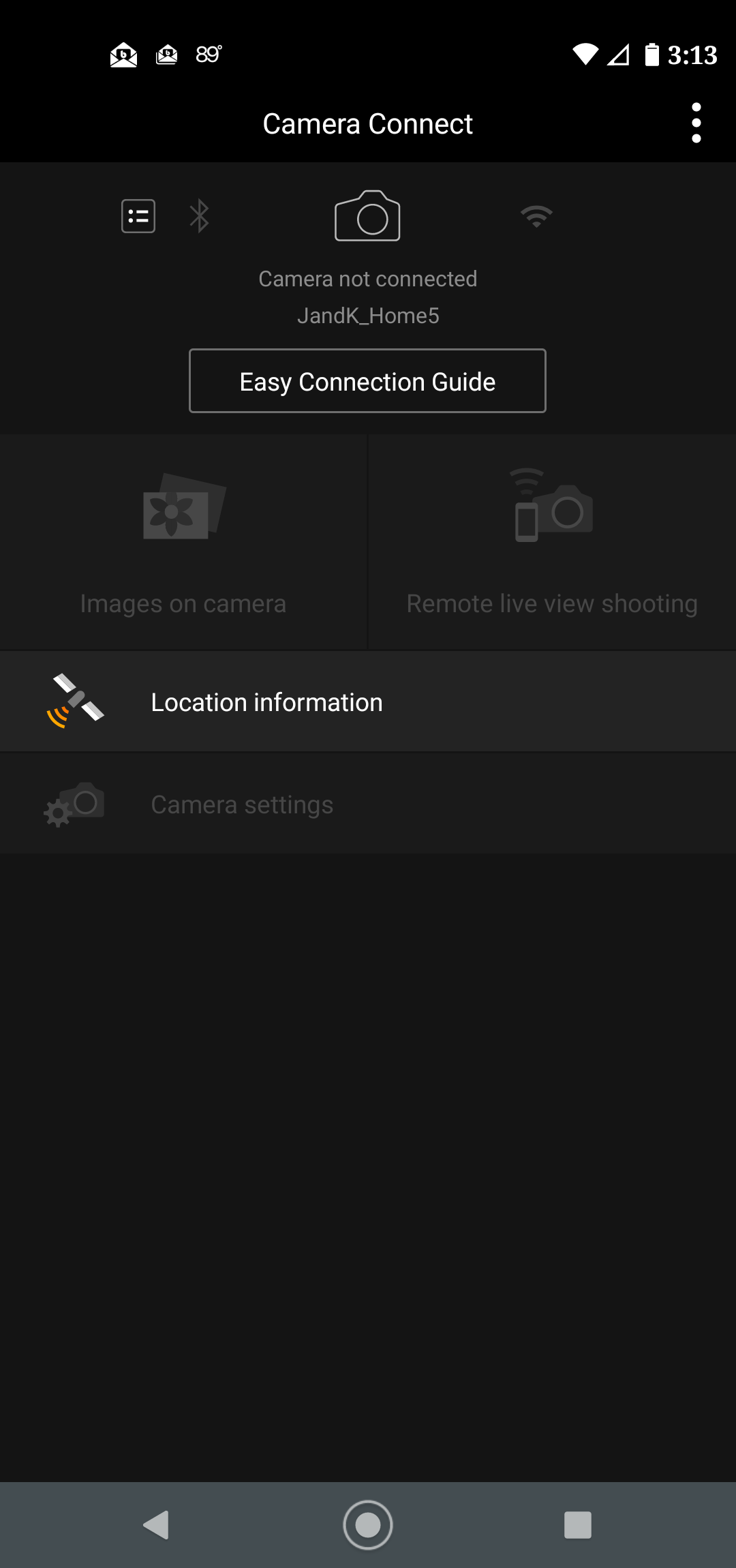Tap the Camera settings text label
This screenshot has height=1568, width=736.
pyautogui.click(x=242, y=804)
